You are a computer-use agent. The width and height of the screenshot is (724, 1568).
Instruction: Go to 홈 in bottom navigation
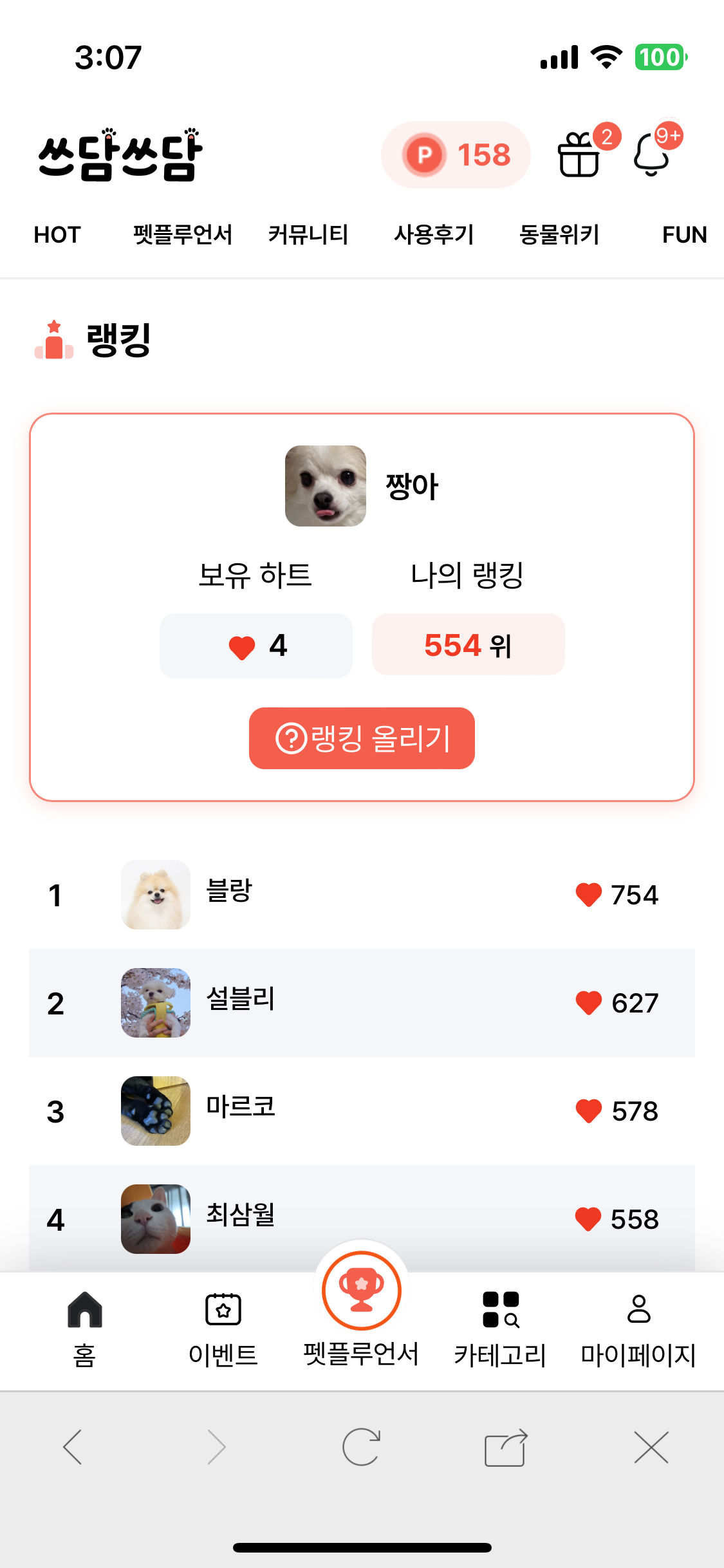[x=84, y=1329]
